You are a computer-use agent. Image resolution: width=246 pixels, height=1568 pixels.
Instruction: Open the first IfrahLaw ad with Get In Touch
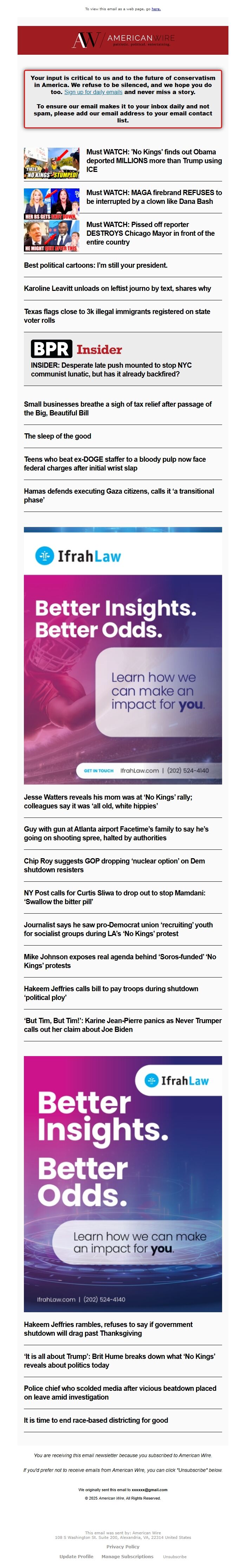point(123,655)
